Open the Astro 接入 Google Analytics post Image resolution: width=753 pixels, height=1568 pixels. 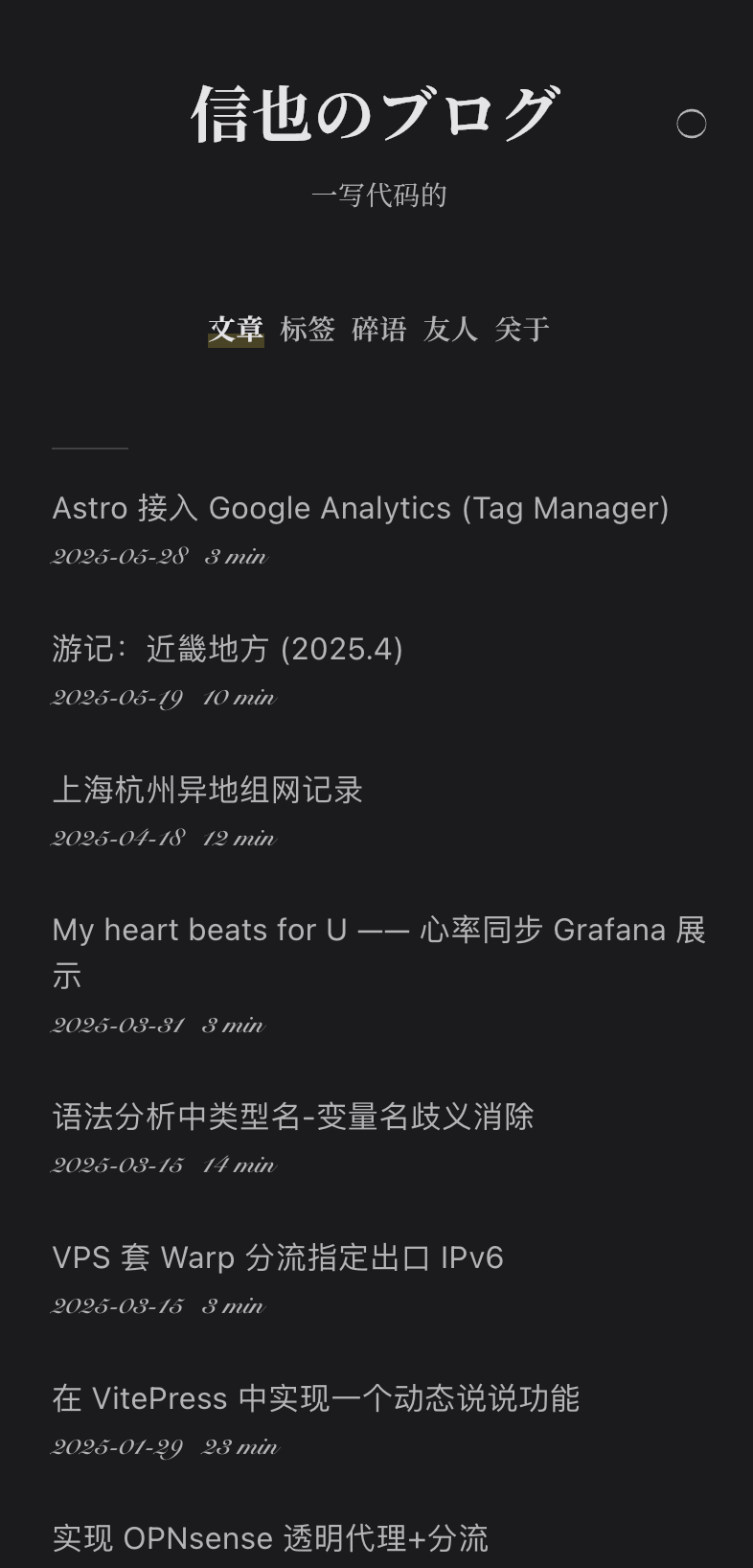pos(360,508)
